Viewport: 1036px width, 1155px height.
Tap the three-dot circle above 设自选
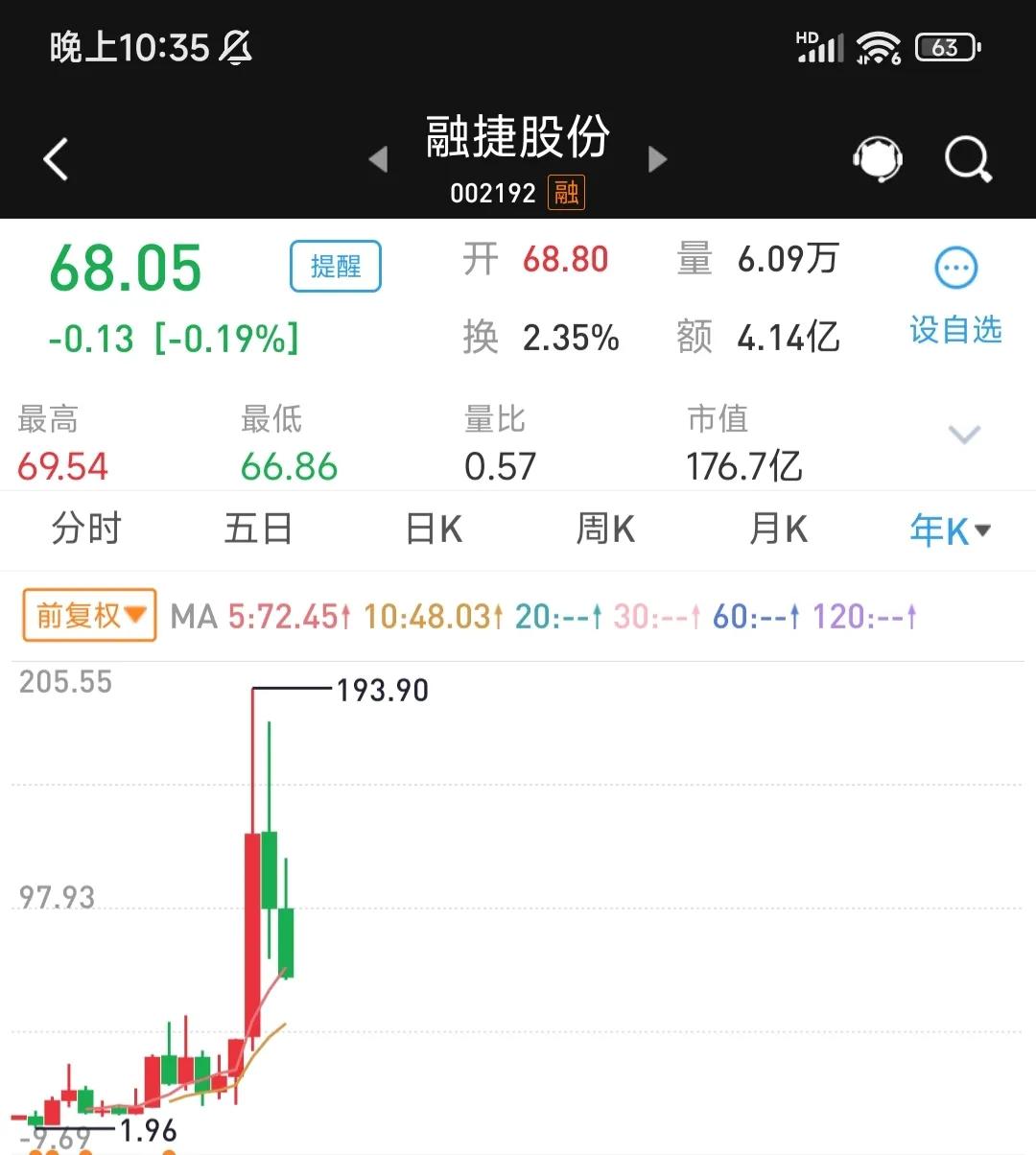pyautogui.click(x=954, y=269)
